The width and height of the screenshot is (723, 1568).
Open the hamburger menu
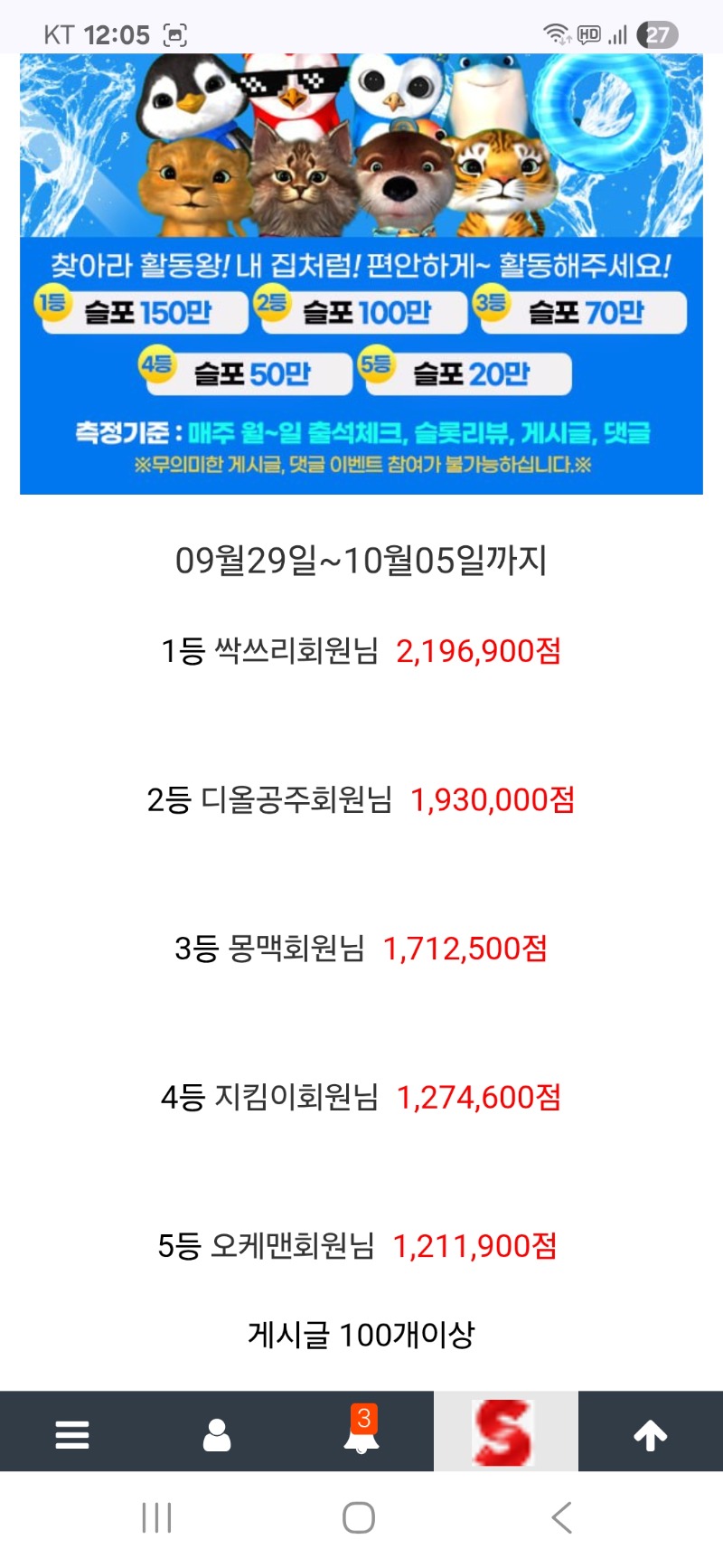pyautogui.click(x=72, y=1434)
